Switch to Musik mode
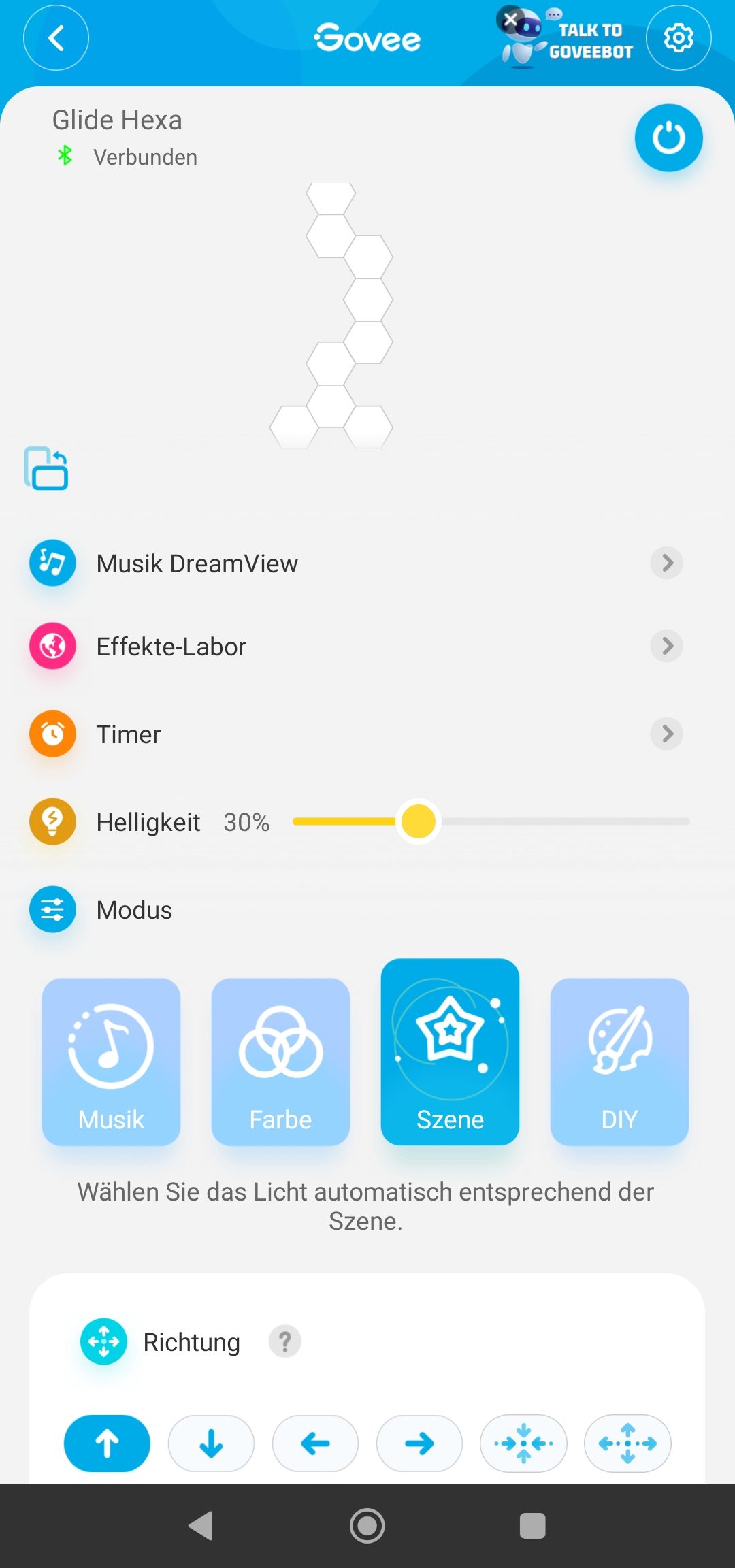 click(111, 1062)
